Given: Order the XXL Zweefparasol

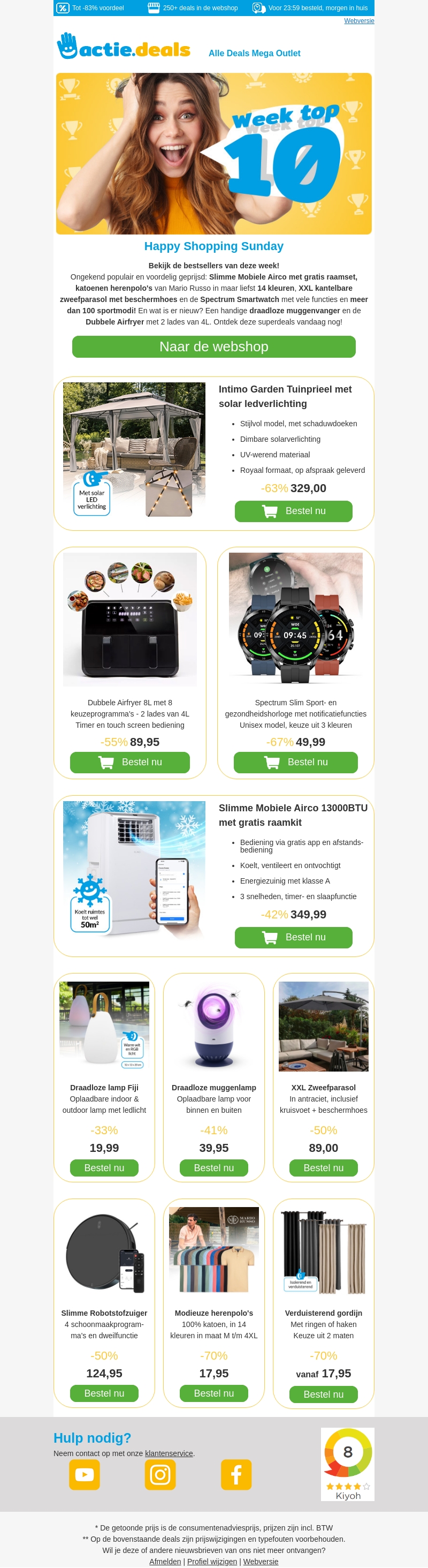Looking at the screenshot, I should (323, 1167).
